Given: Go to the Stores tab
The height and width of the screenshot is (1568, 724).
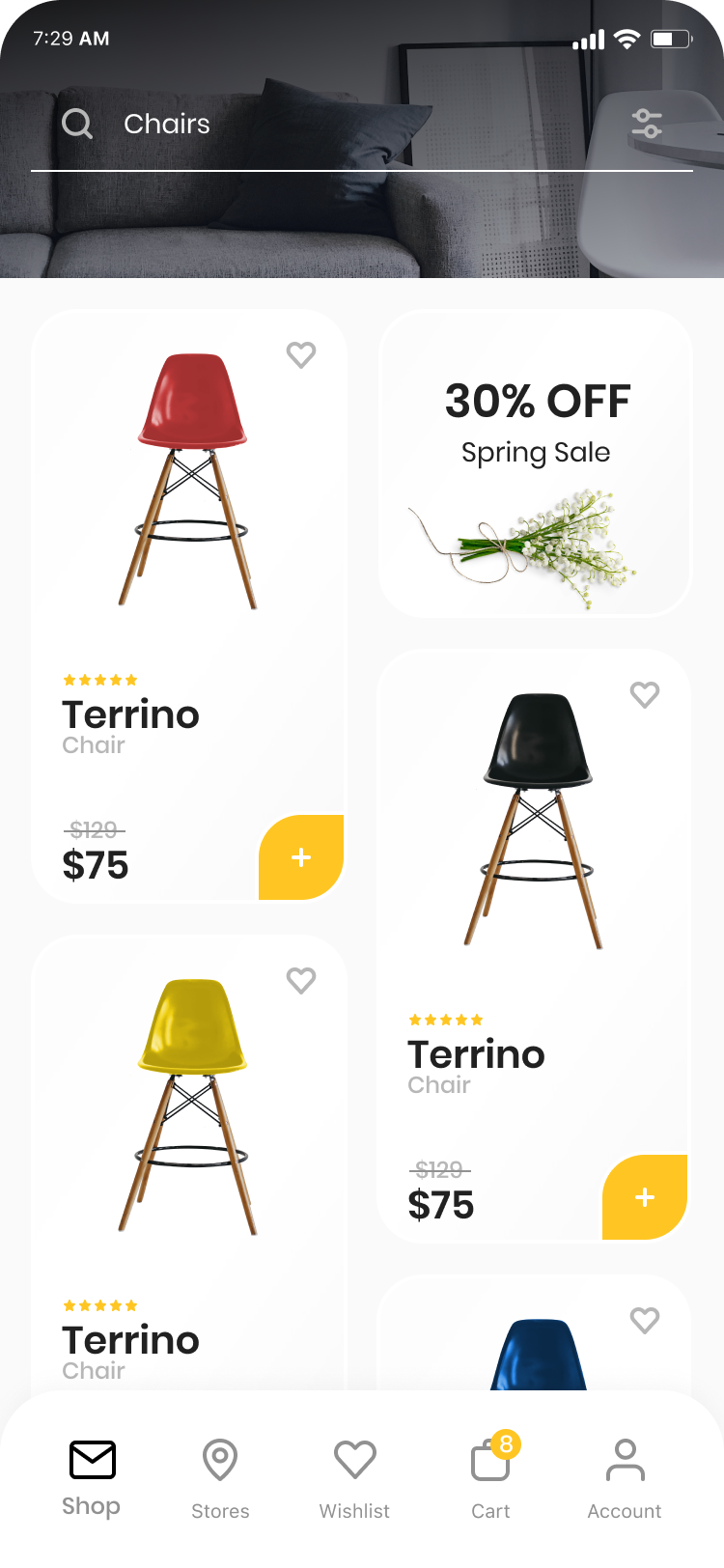Looking at the screenshot, I should pos(220,1477).
